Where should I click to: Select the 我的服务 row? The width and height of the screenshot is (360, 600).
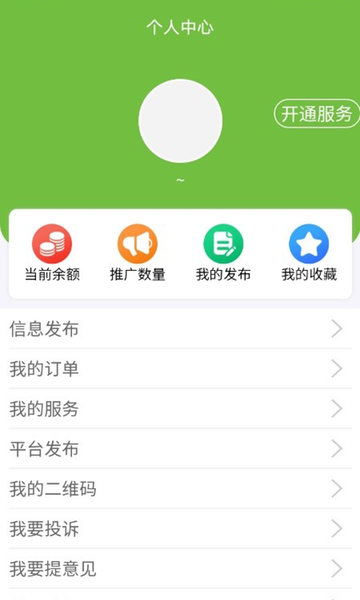click(180, 409)
